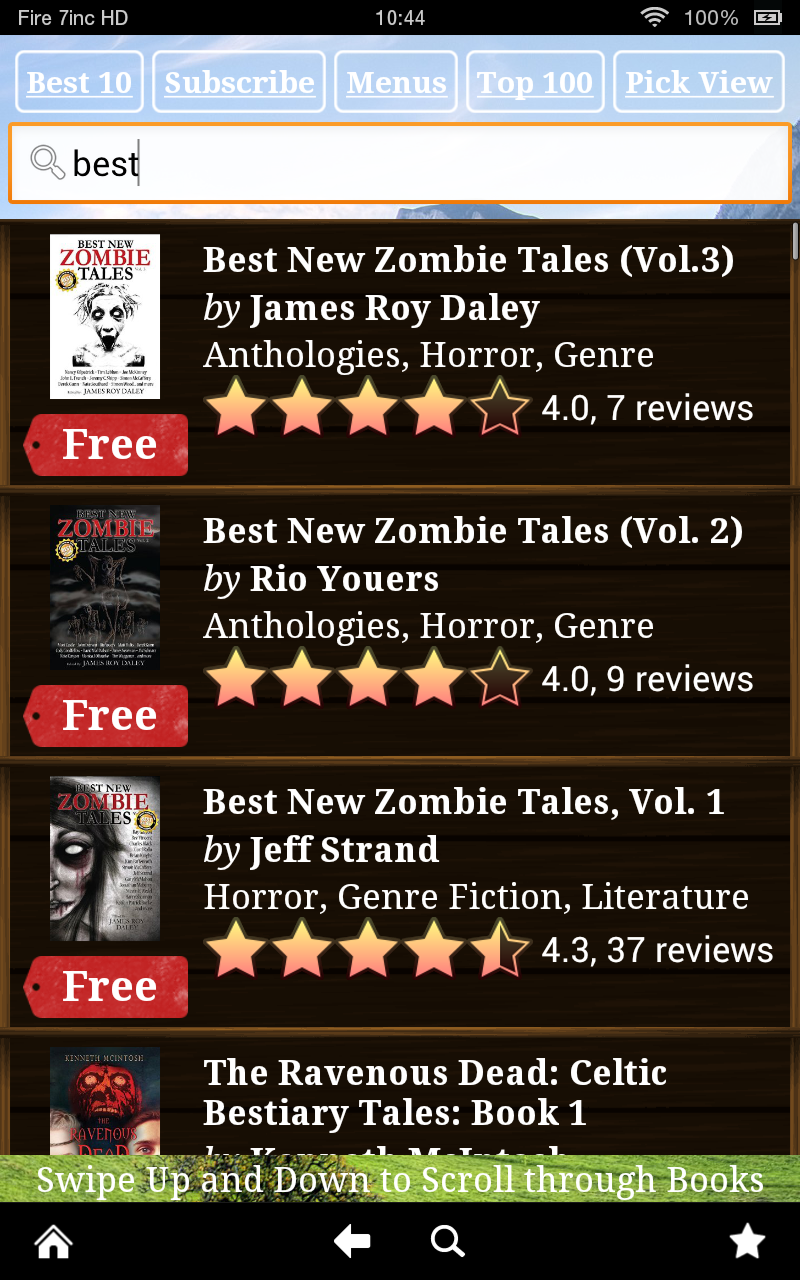This screenshot has height=1280, width=800.
Task: Tap the Free tag for Jeff Strand's book
Action: [108, 987]
